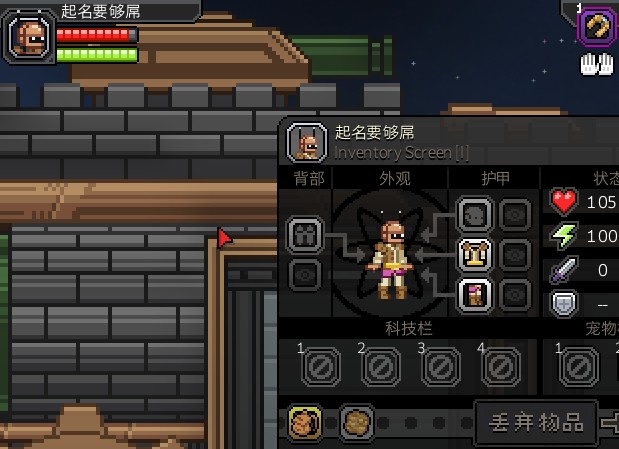619x449 pixels.
Task: Tap the 丢弃物品 trash button
Action: coord(535,423)
